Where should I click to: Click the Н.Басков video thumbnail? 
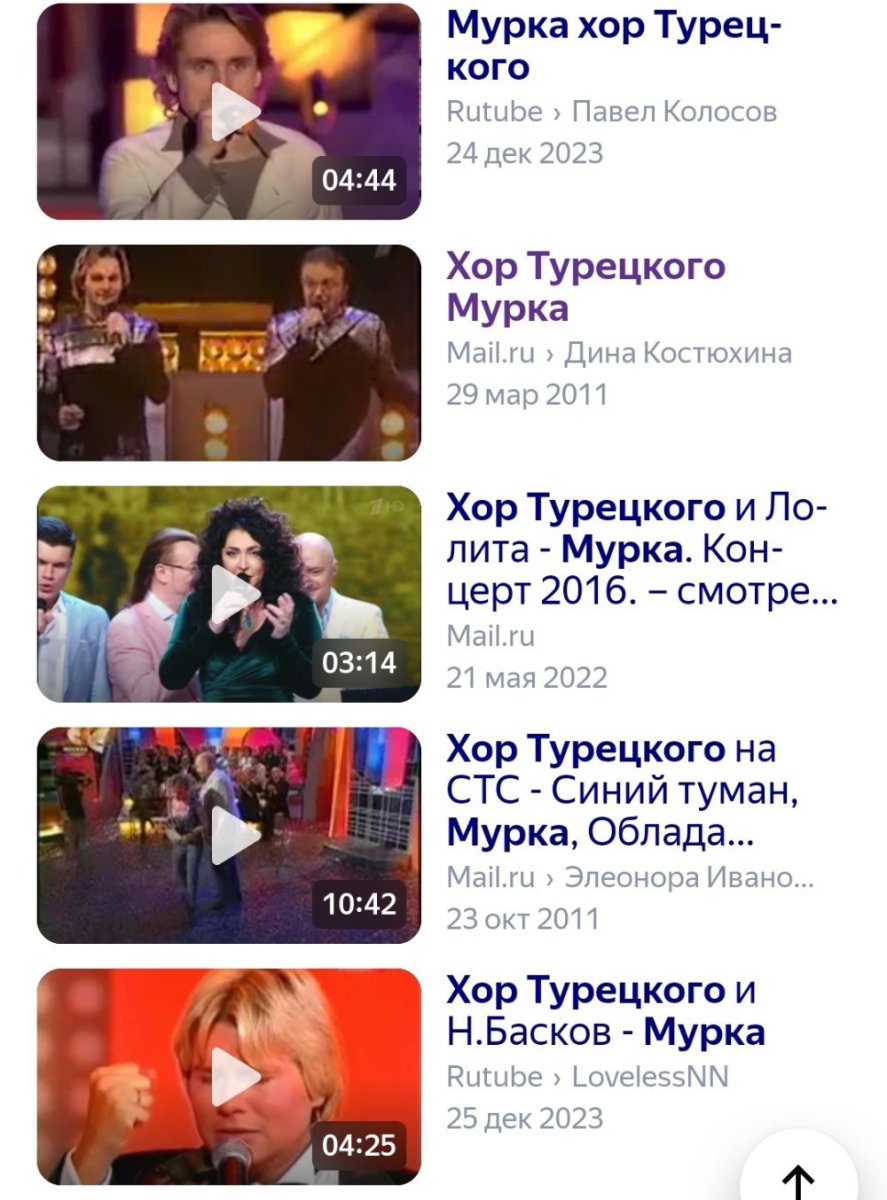pyautogui.click(x=230, y=1078)
